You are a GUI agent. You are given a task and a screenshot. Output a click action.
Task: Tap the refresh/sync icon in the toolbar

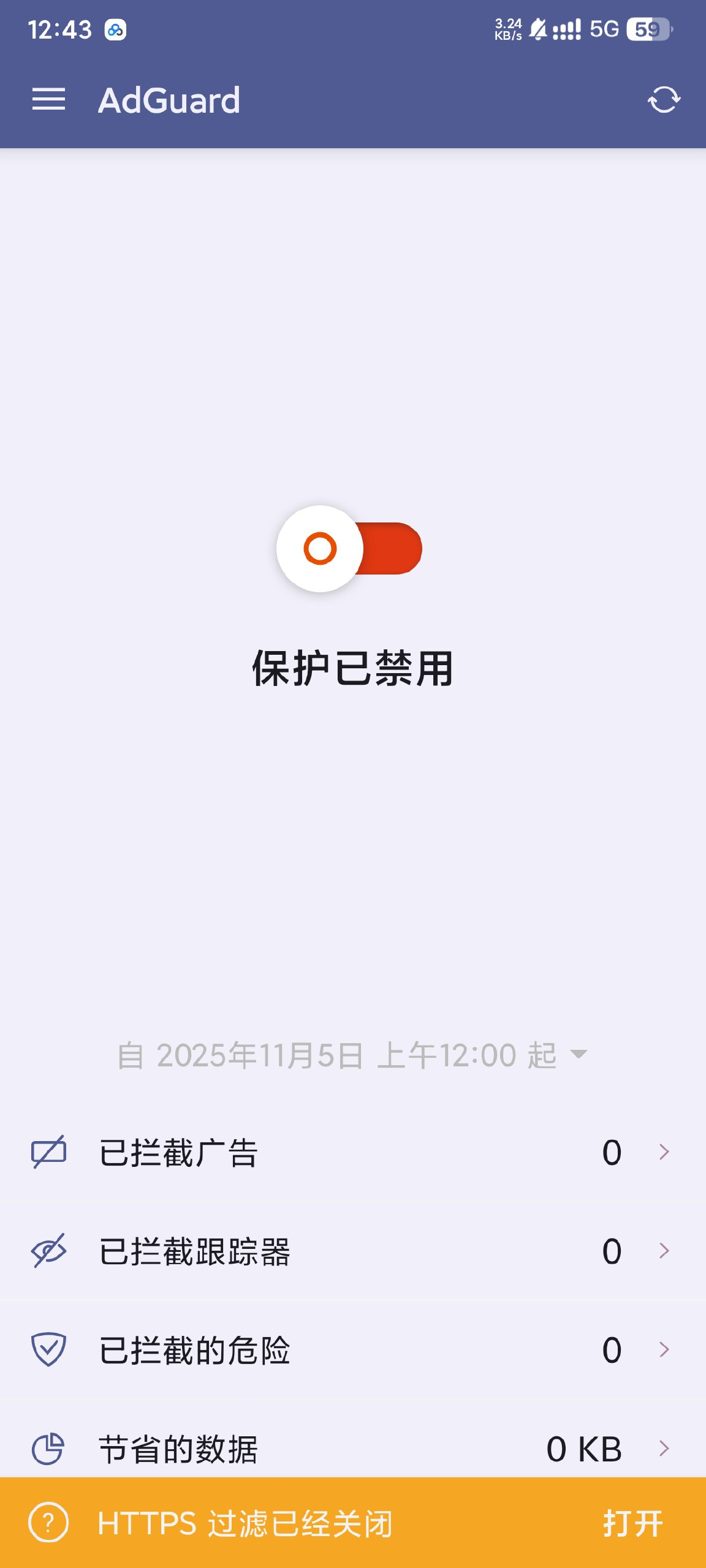[x=665, y=99]
